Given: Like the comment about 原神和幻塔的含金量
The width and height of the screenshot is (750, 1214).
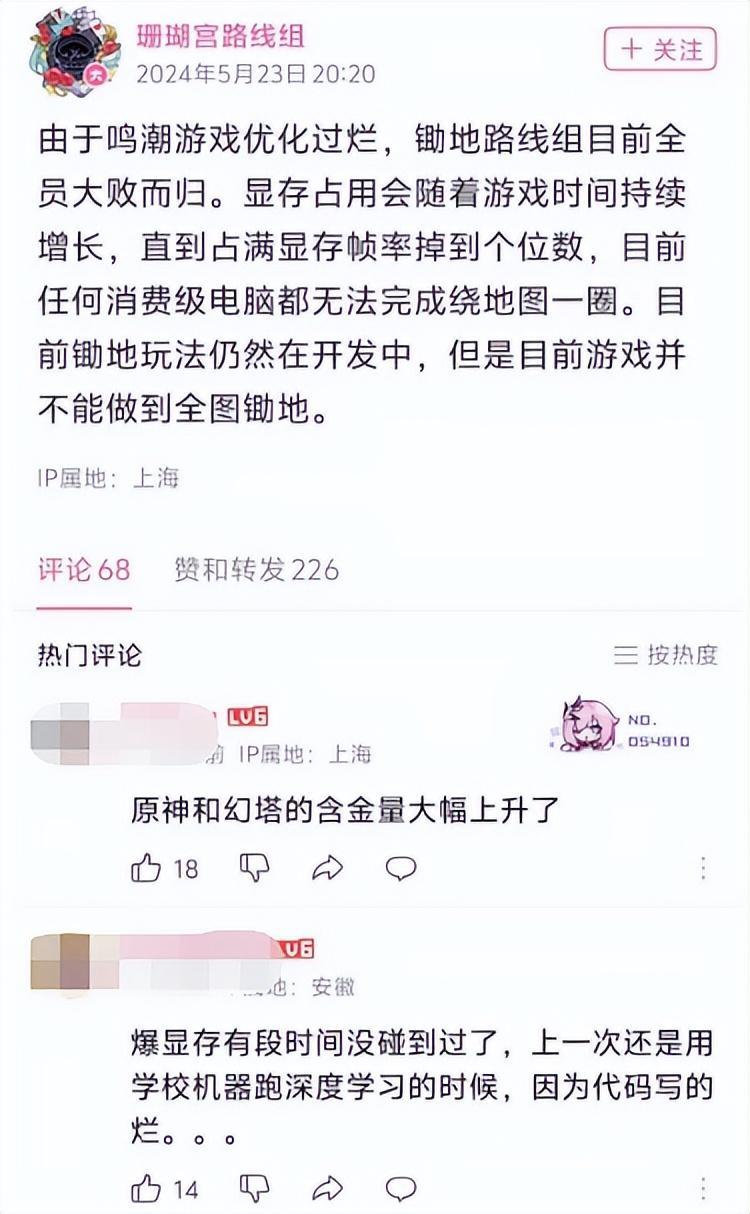Looking at the screenshot, I should (x=147, y=868).
